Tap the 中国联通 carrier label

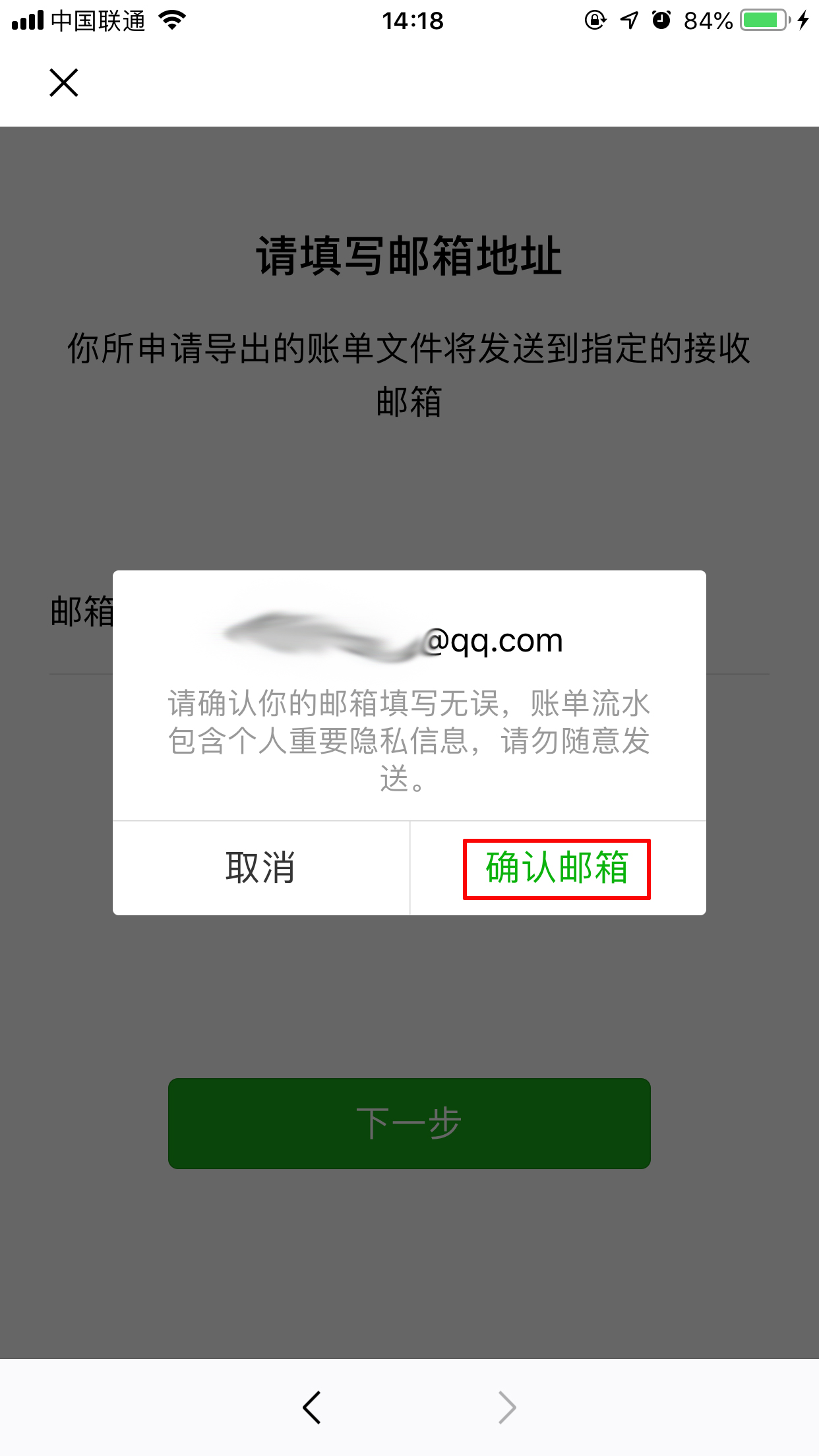(x=99, y=20)
